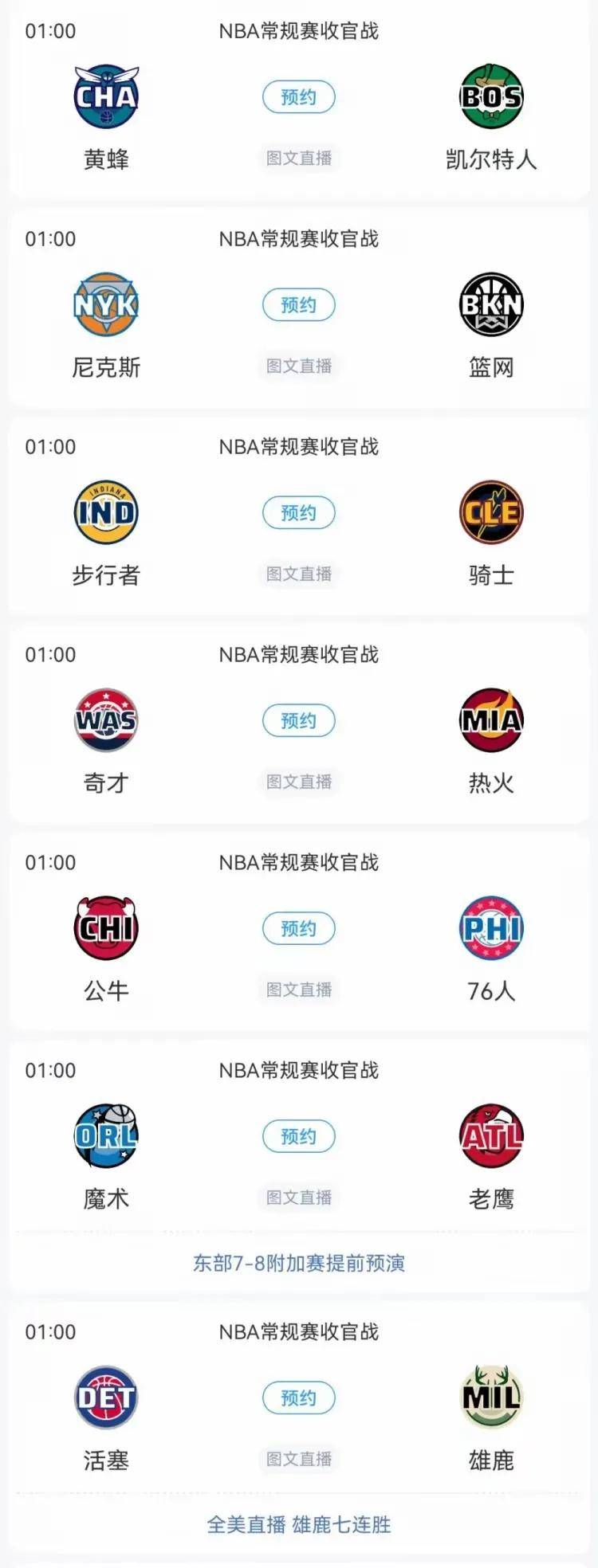Open the Heat (MIA) team logo
The width and height of the screenshot is (598, 1568).
coord(491,719)
